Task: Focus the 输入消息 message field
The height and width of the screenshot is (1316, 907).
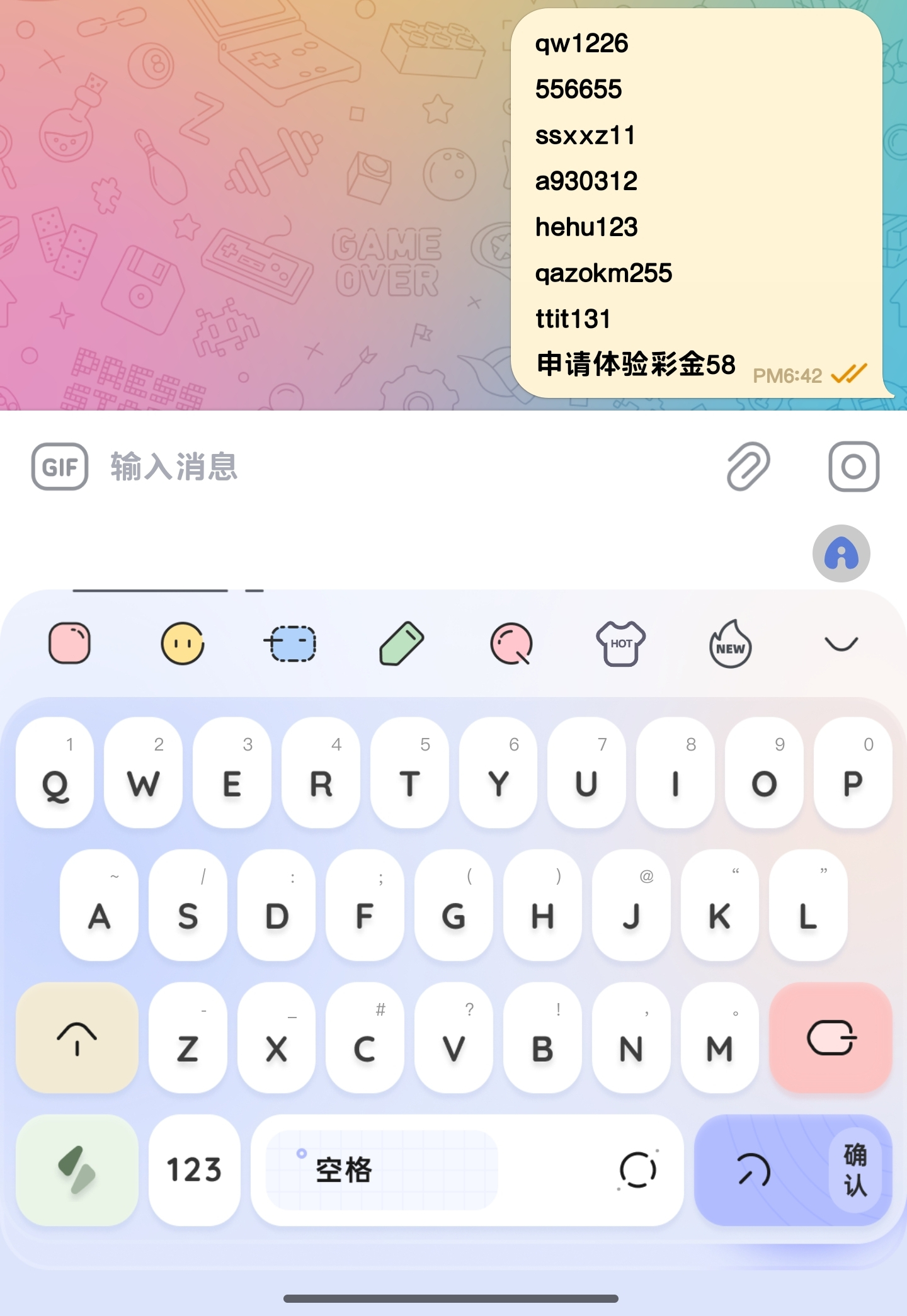Action: tap(378, 467)
